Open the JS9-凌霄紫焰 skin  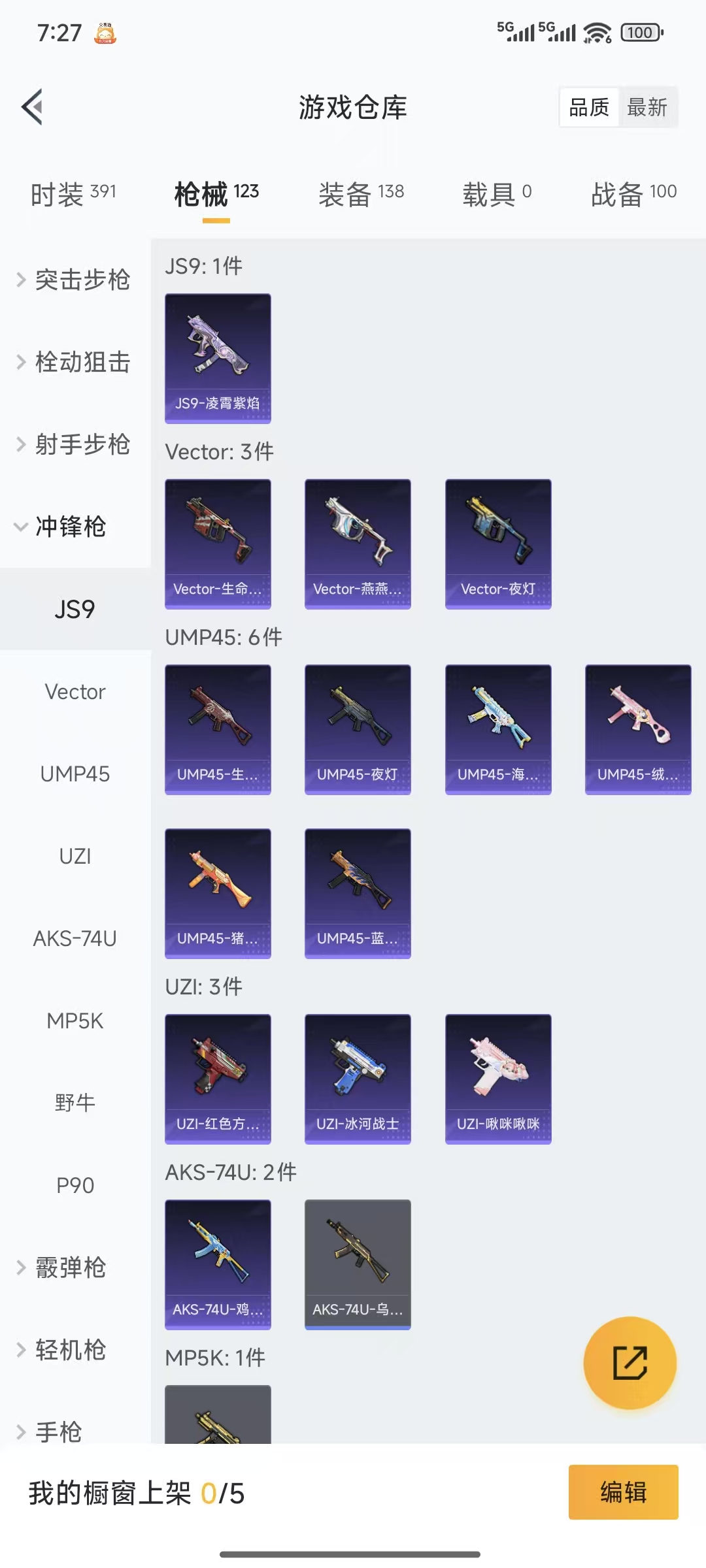(x=218, y=358)
